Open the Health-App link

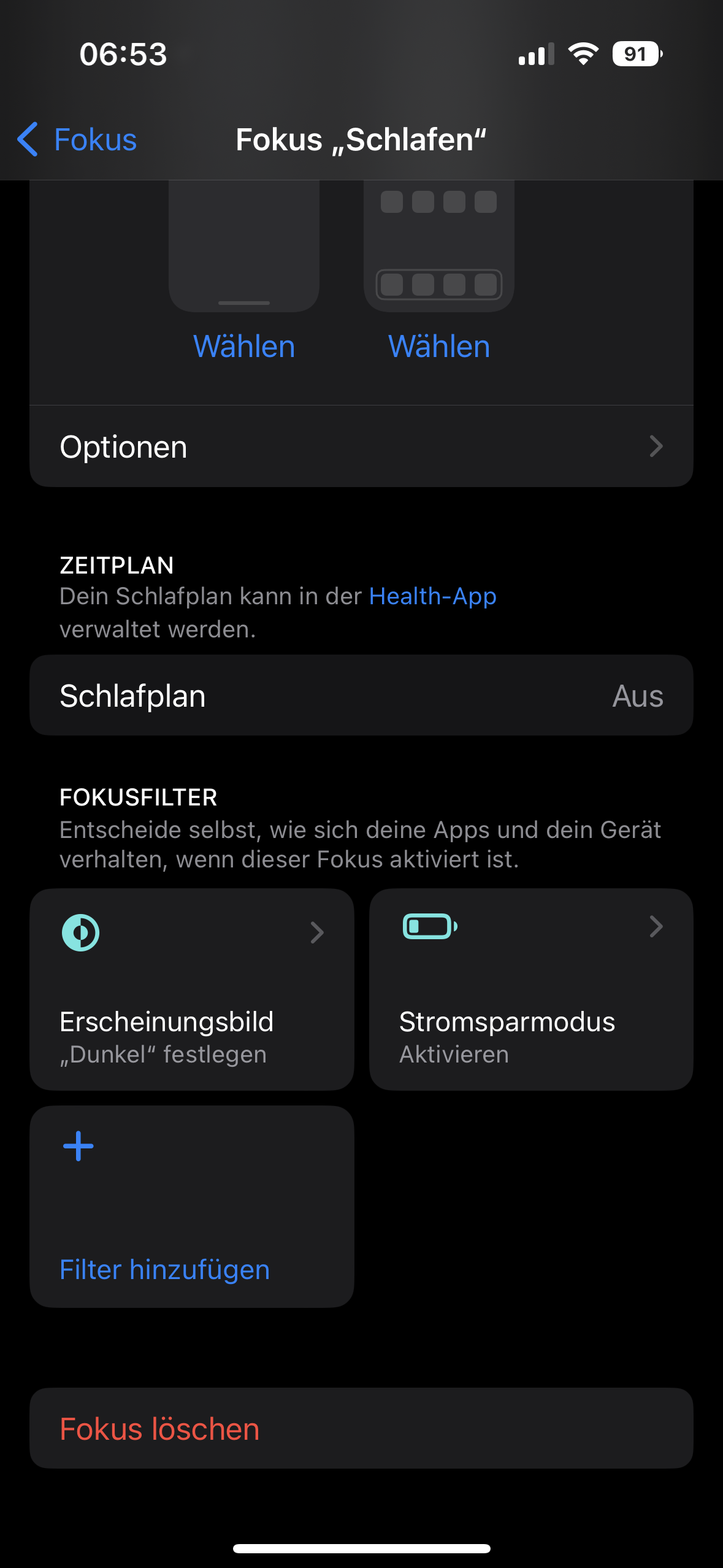pyautogui.click(x=432, y=596)
